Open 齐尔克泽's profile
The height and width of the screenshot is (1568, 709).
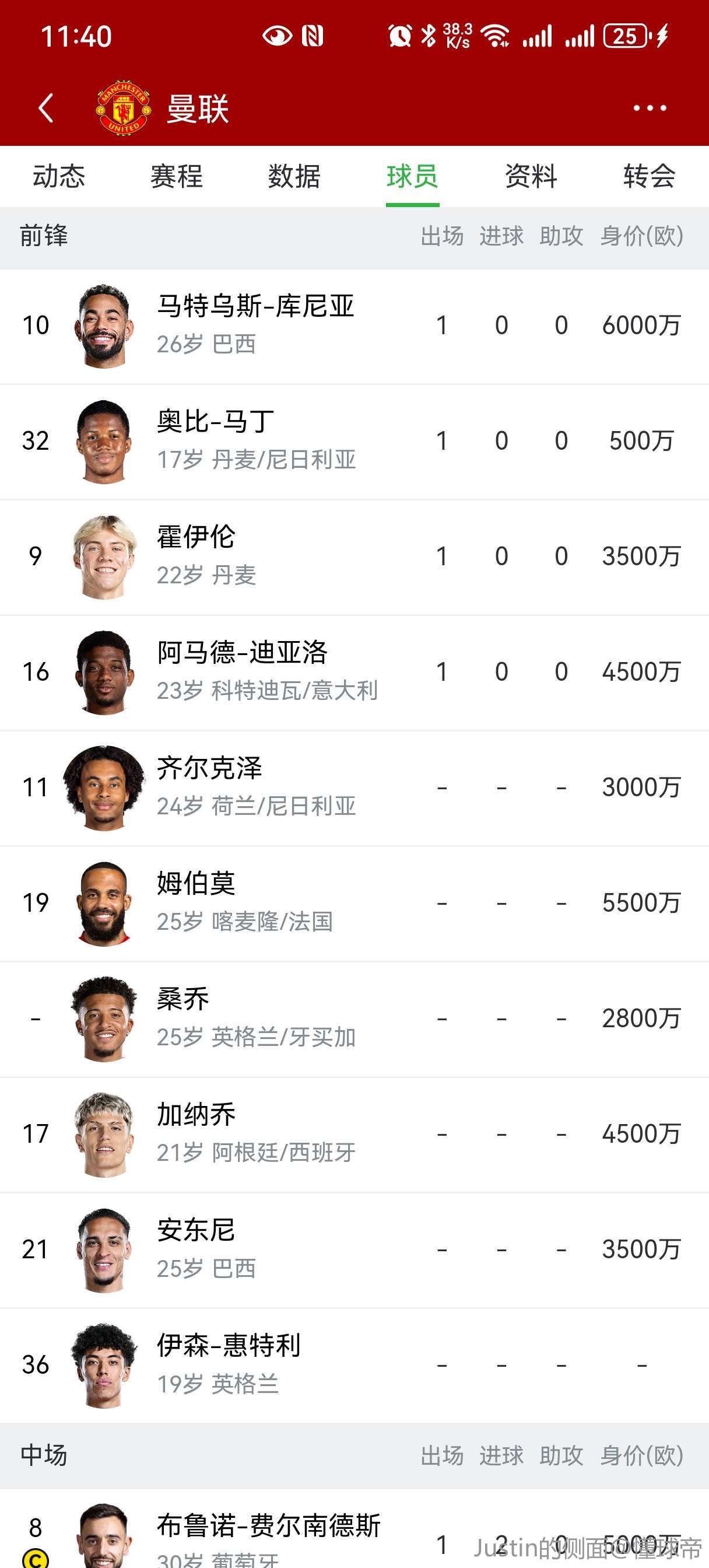pyautogui.click(x=354, y=789)
